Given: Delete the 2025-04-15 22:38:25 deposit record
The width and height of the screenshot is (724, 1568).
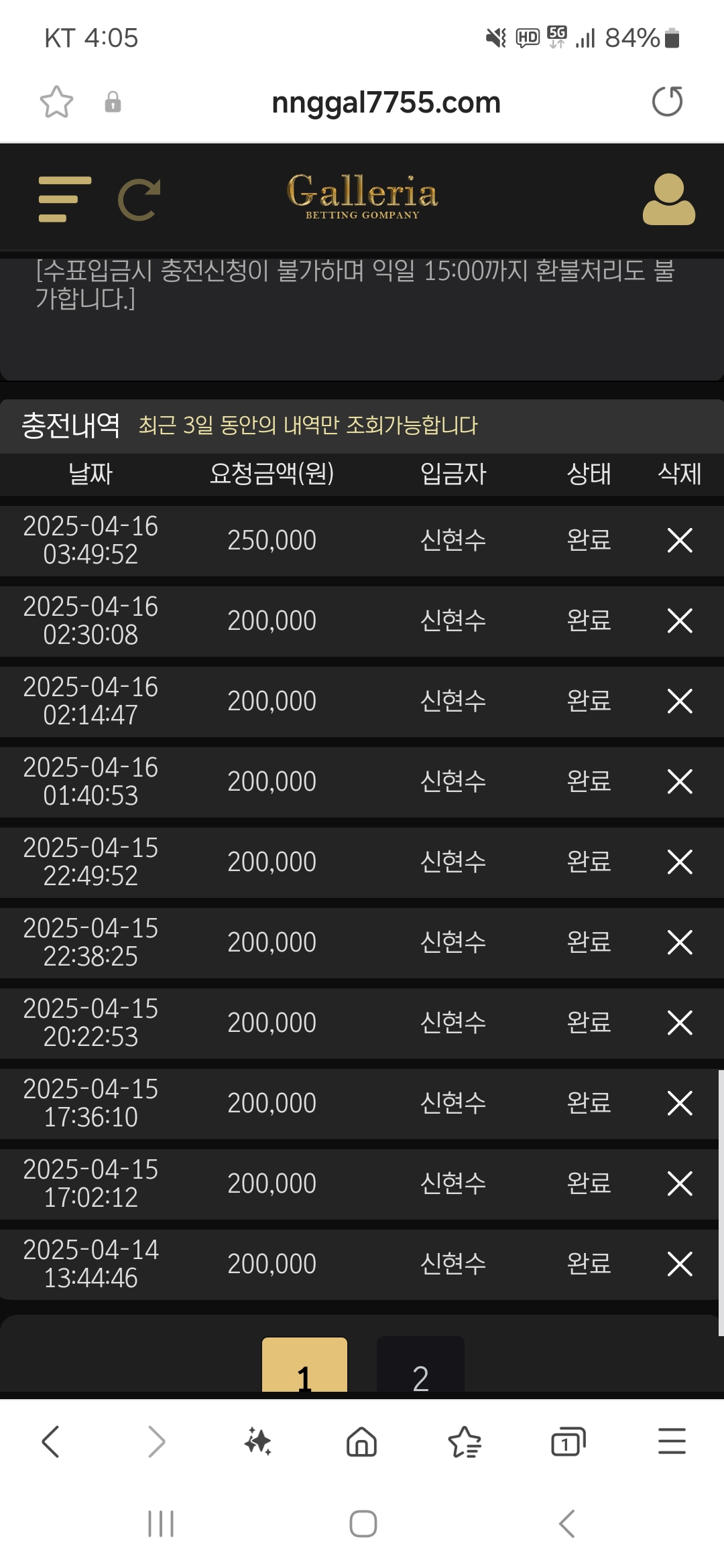Looking at the screenshot, I should coord(680,942).
